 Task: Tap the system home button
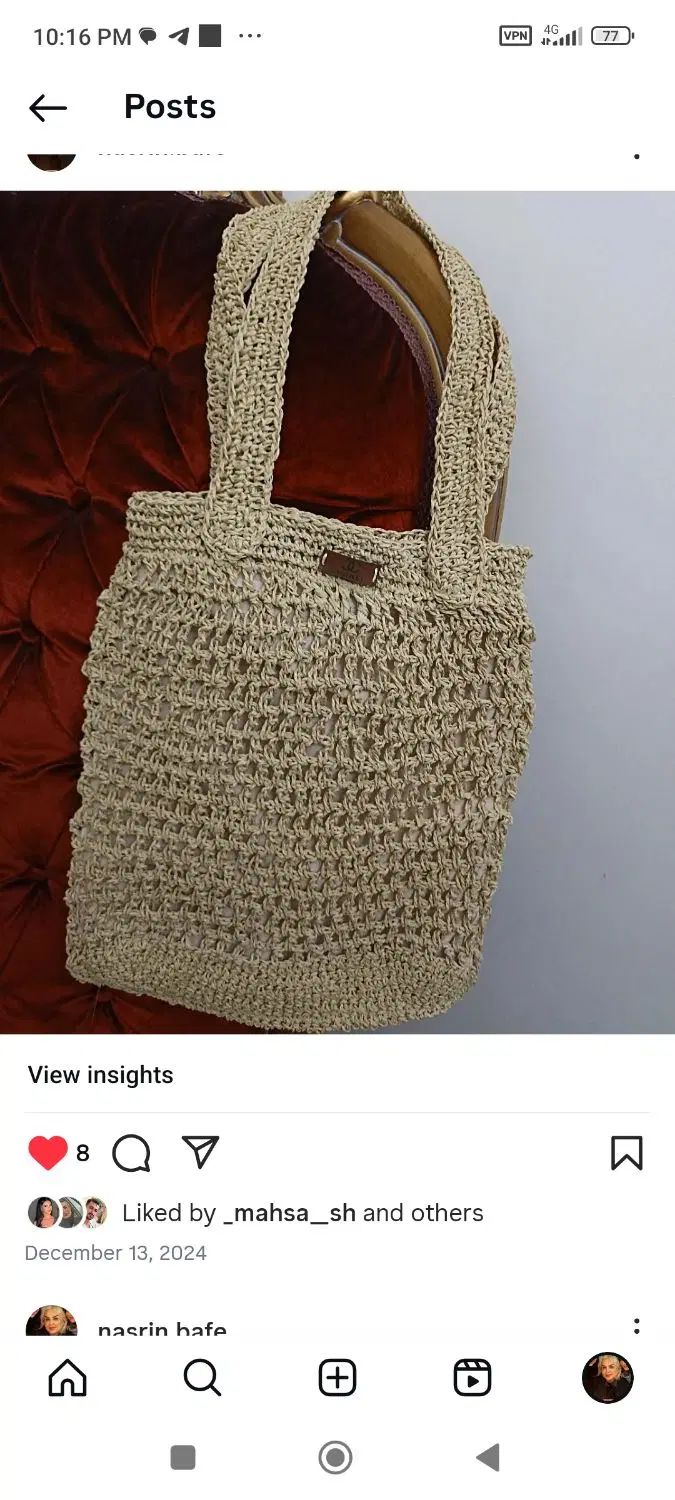tap(336, 1457)
